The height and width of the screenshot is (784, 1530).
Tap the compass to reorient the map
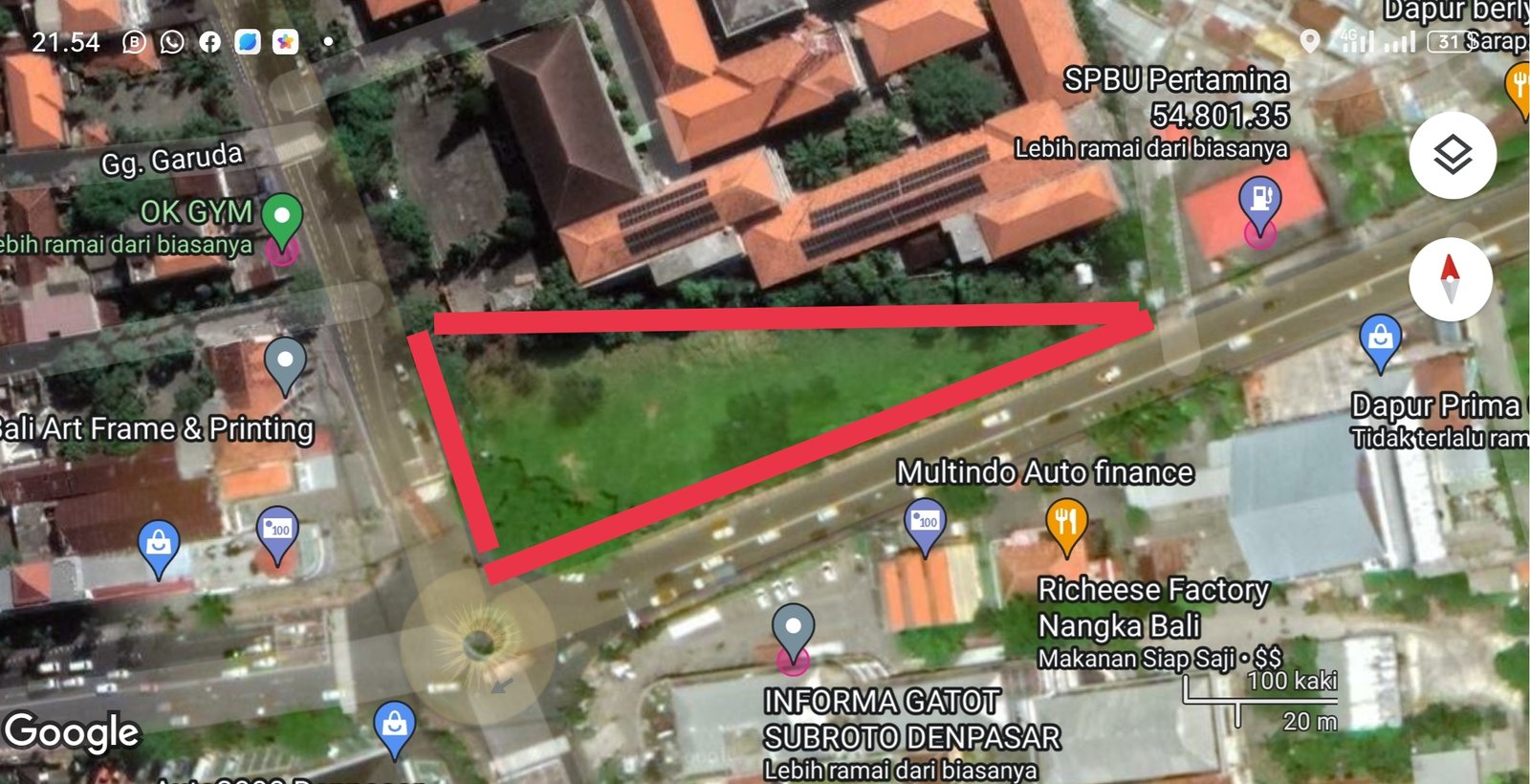tap(1451, 279)
